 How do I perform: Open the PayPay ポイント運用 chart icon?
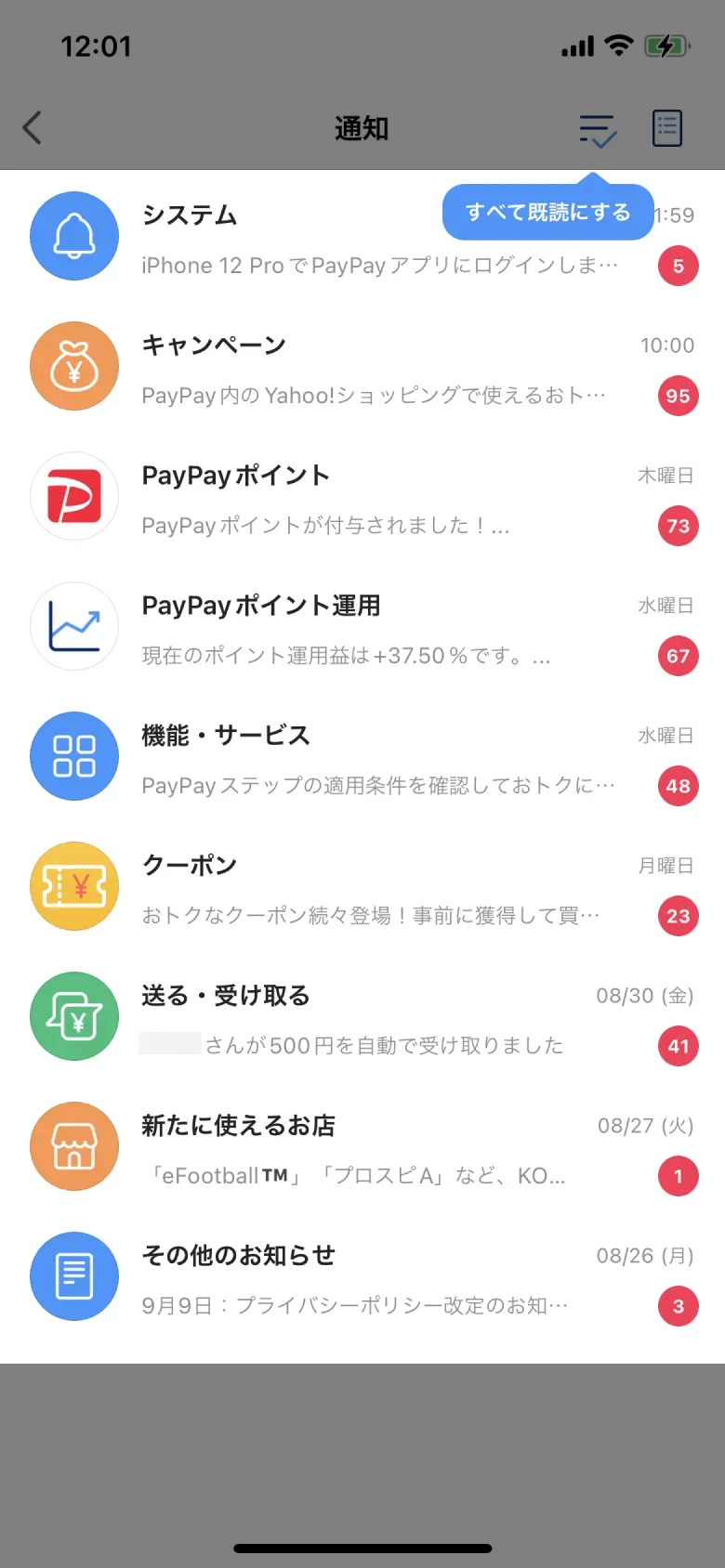tap(74, 626)
